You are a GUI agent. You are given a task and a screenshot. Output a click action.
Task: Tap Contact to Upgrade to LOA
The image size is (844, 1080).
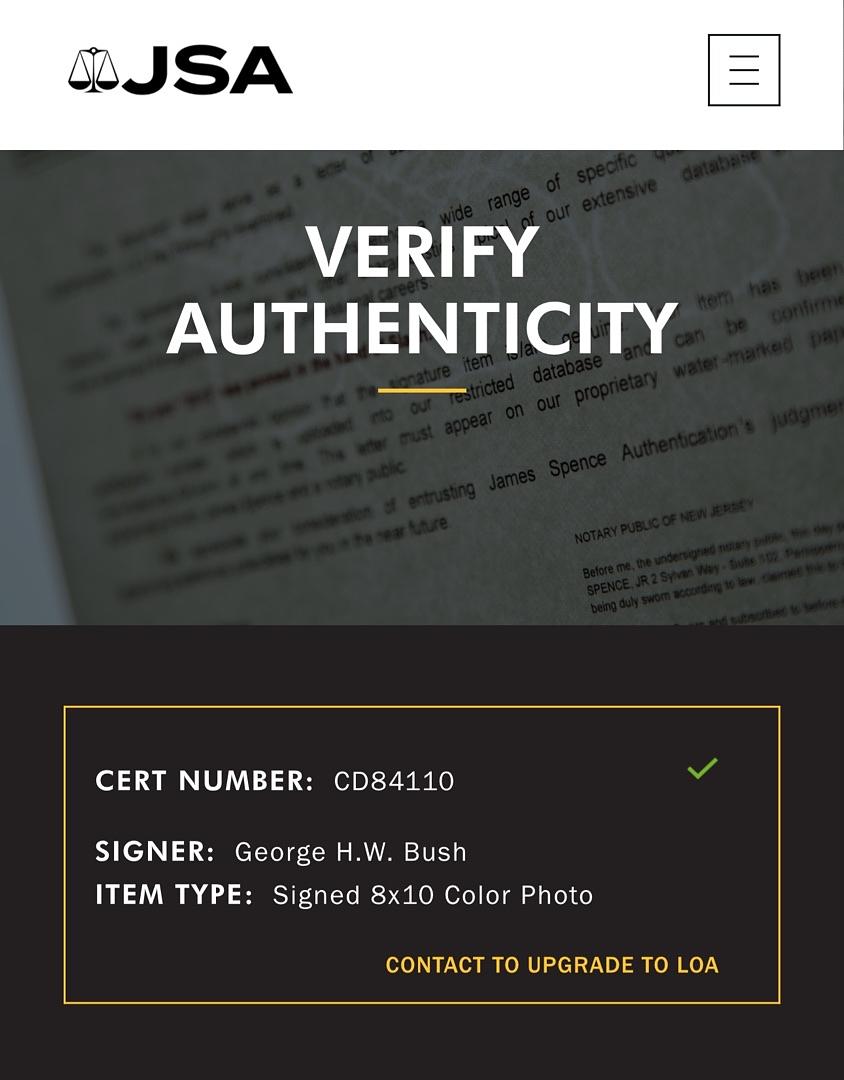click(x=552, y=965)
